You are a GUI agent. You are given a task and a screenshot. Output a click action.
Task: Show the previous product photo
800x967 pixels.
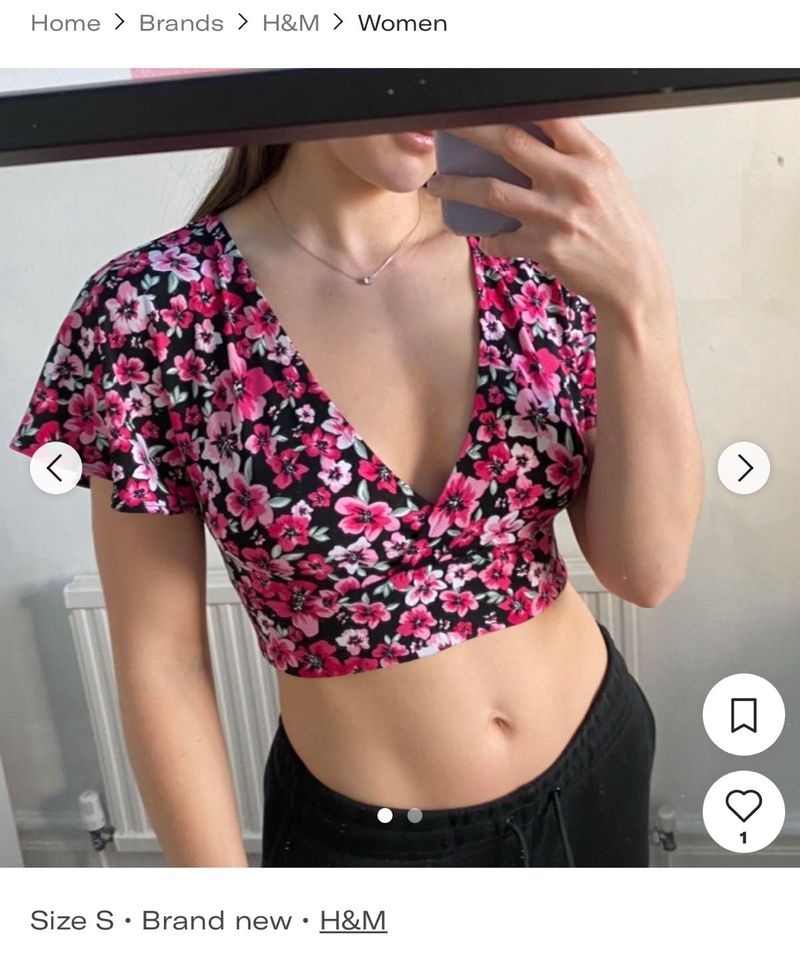point(55,468)
